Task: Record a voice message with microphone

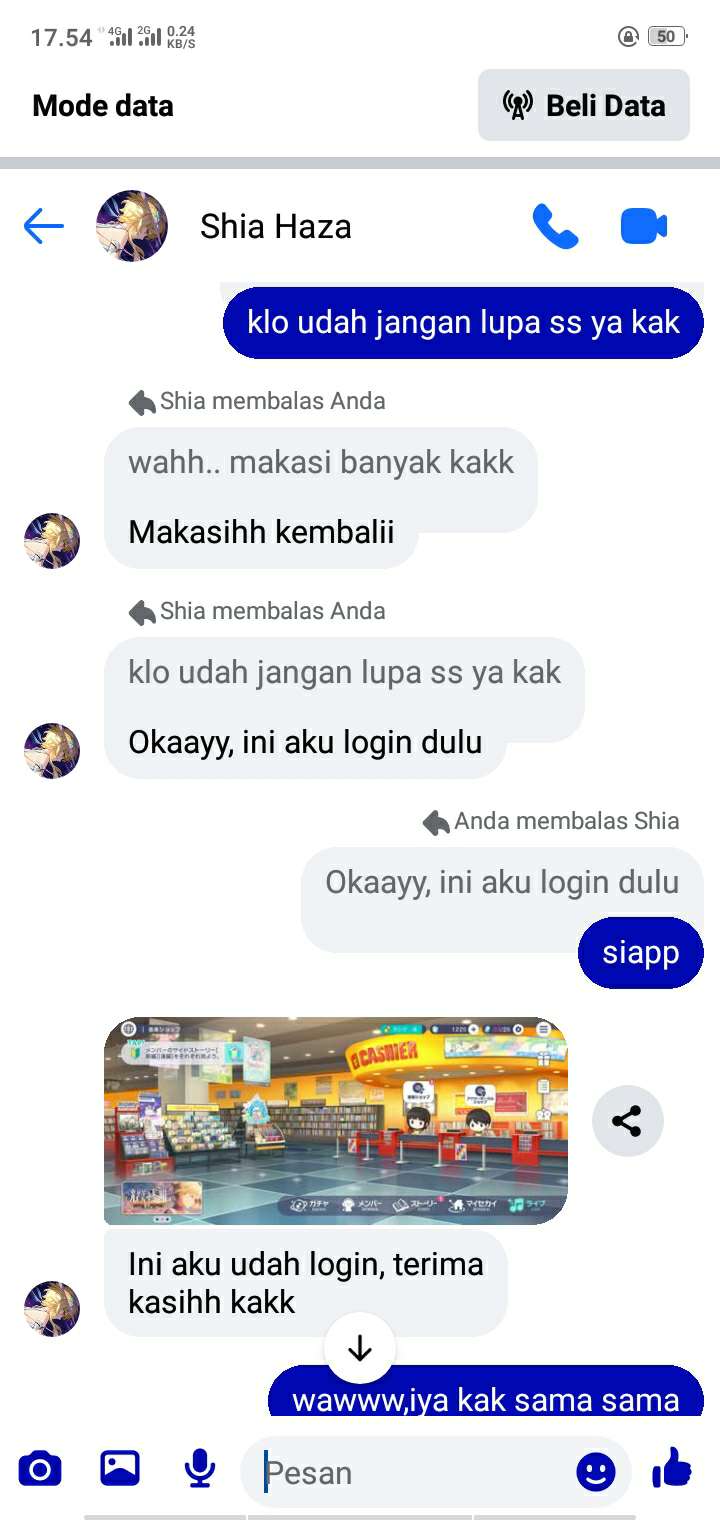Action: pos(200,1469)
